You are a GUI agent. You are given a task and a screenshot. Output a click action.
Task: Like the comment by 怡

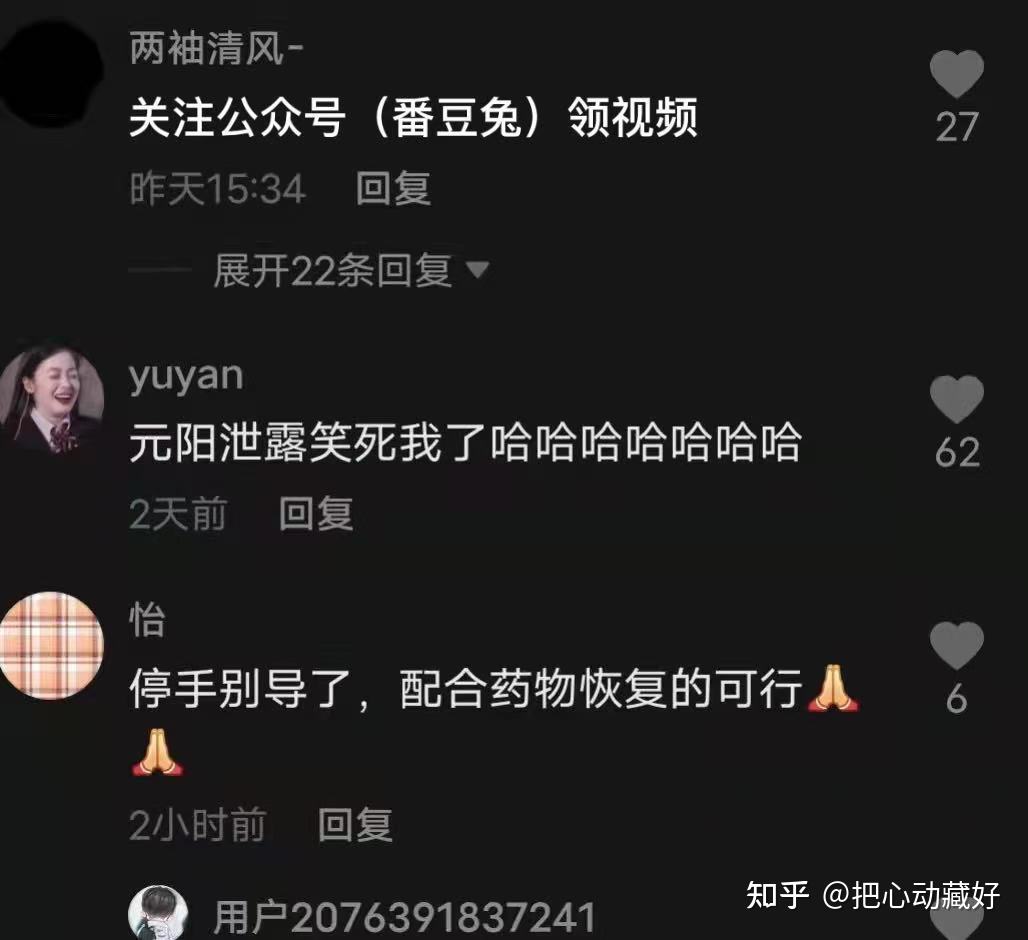956,646
